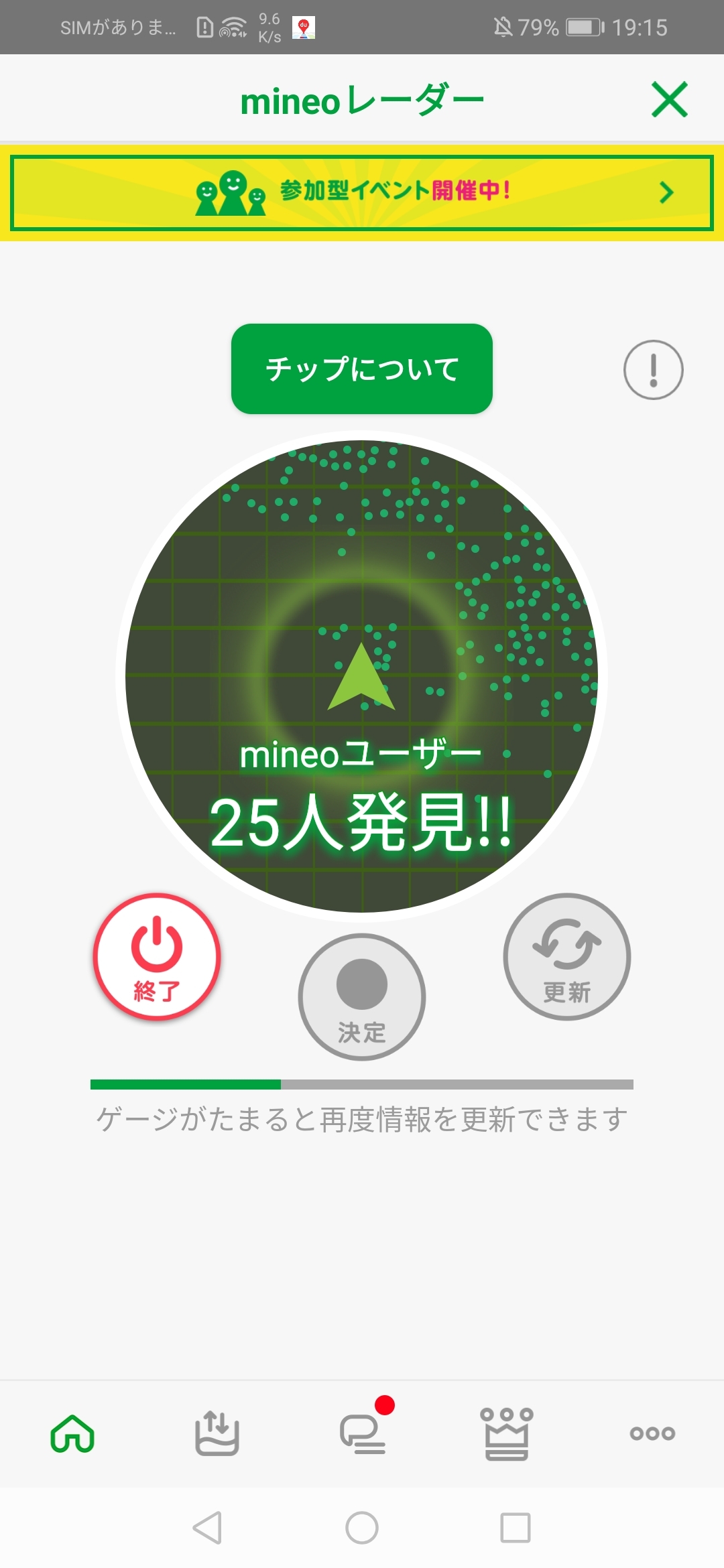Image resolution: width=724 pixels, height=1568 pixels.
Task: Tap the system back button
Action: (x=208, y=1528)
